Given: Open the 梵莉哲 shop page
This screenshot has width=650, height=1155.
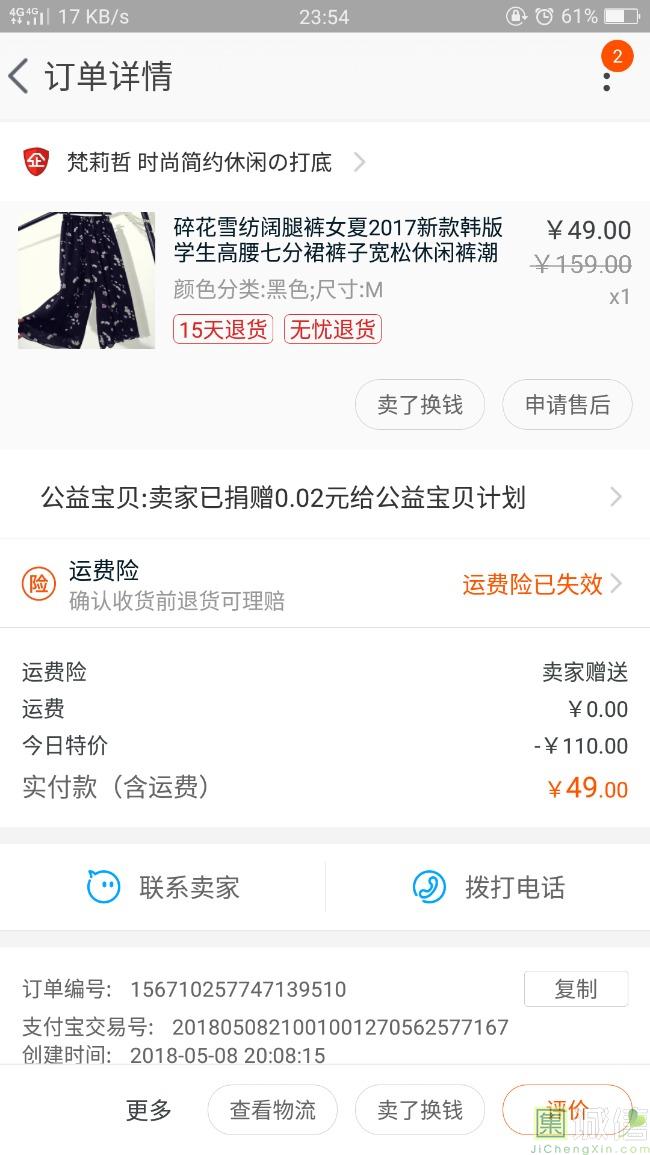Looking at the screenshot, I should (x=200, y=162).
